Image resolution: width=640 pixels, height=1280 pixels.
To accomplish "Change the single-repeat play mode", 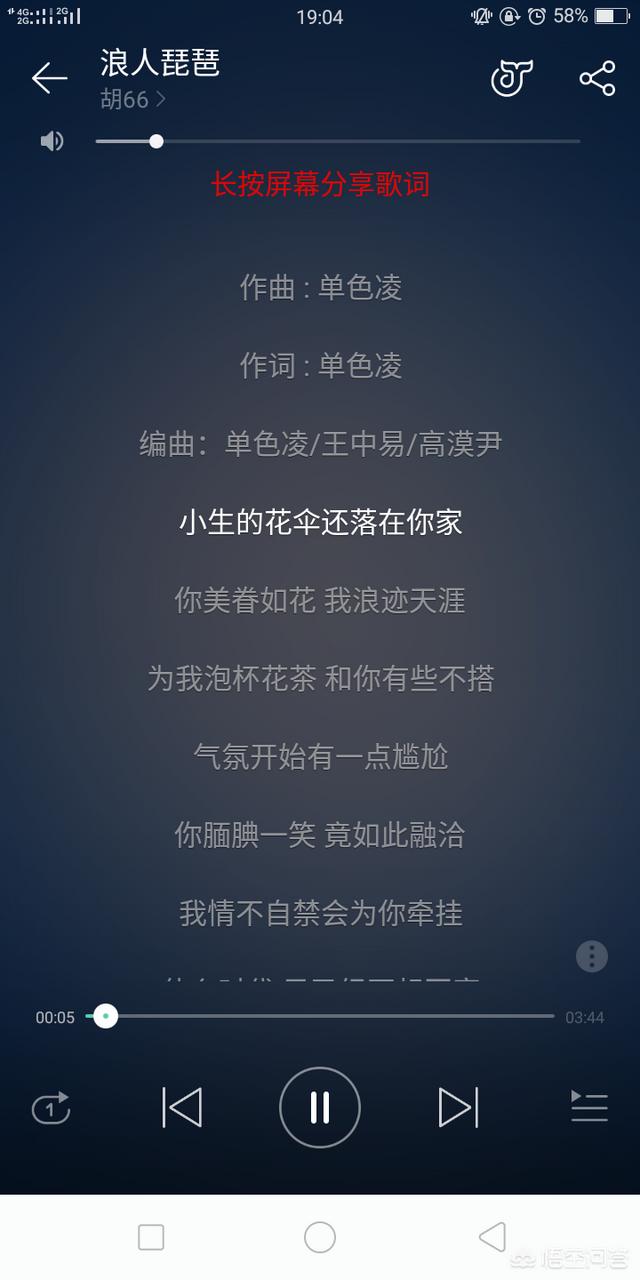I will tap(51, 1108).
